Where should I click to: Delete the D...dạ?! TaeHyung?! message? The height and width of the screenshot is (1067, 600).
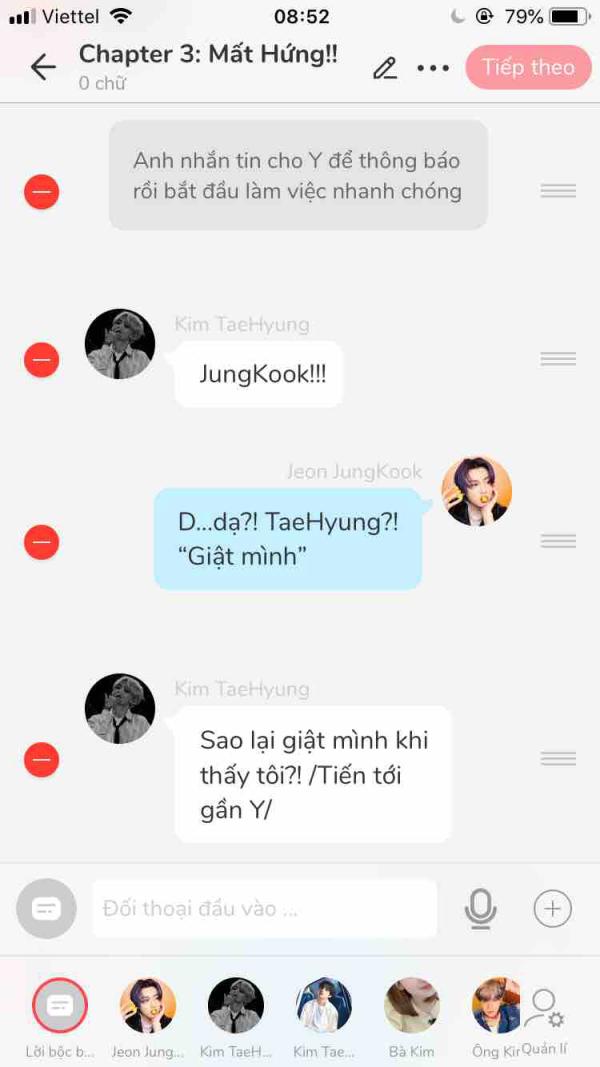(42, 542)
